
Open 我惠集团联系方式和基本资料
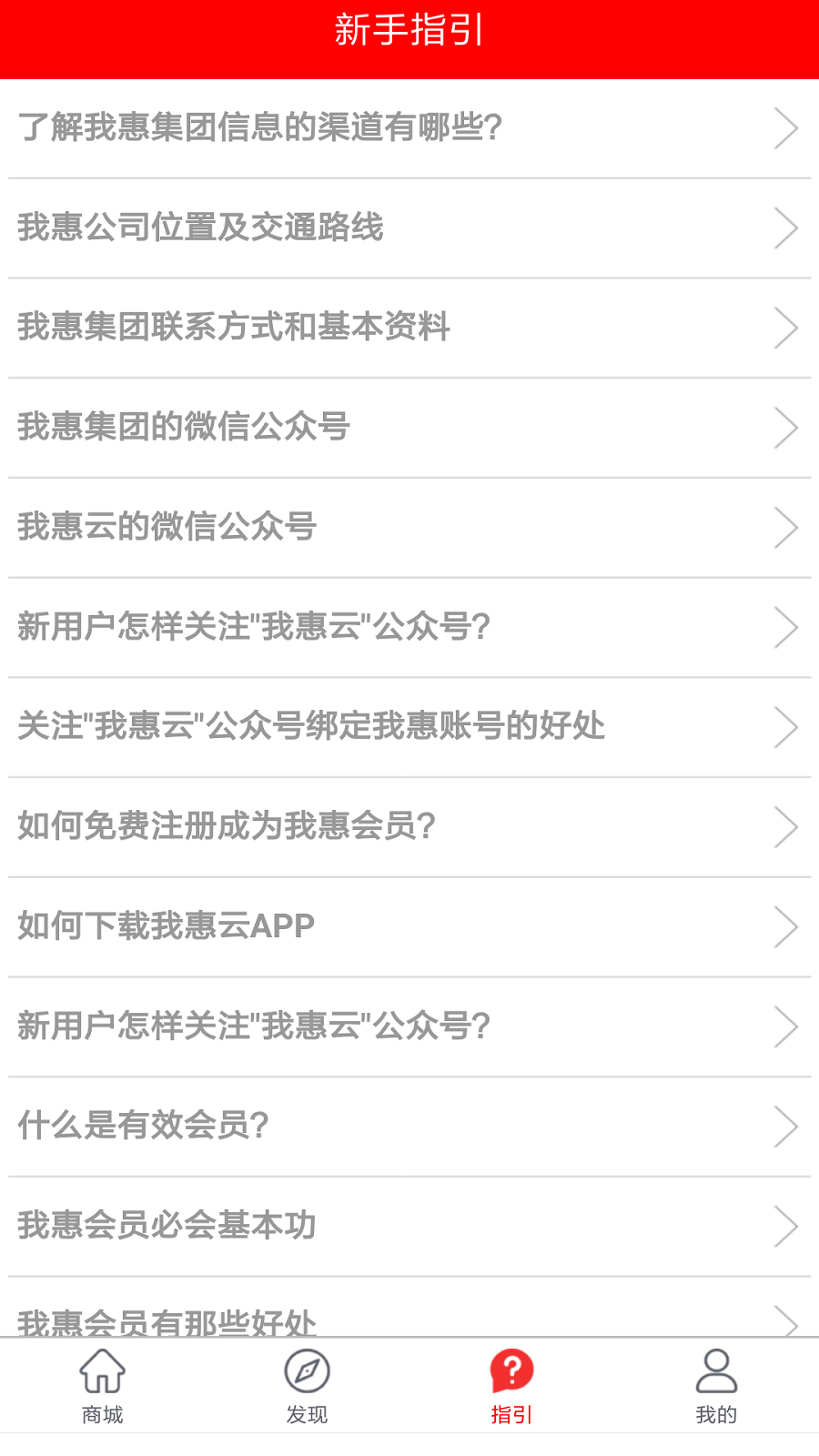click(x=409, y=329)
